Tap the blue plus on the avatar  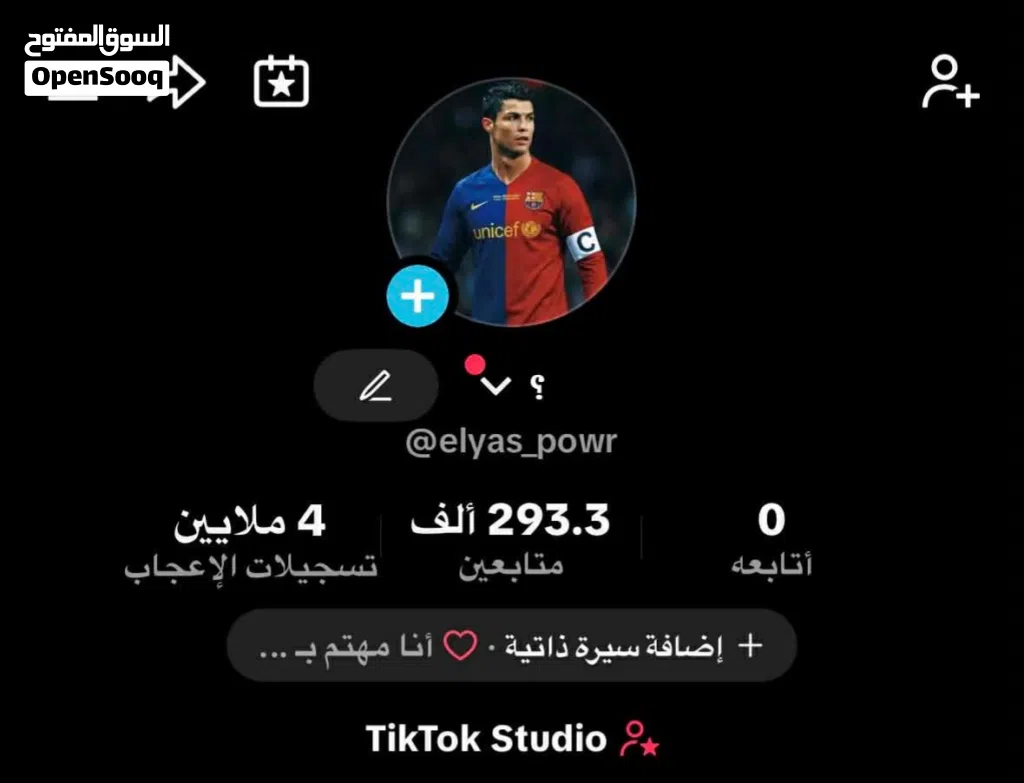(x=417, y=296)
